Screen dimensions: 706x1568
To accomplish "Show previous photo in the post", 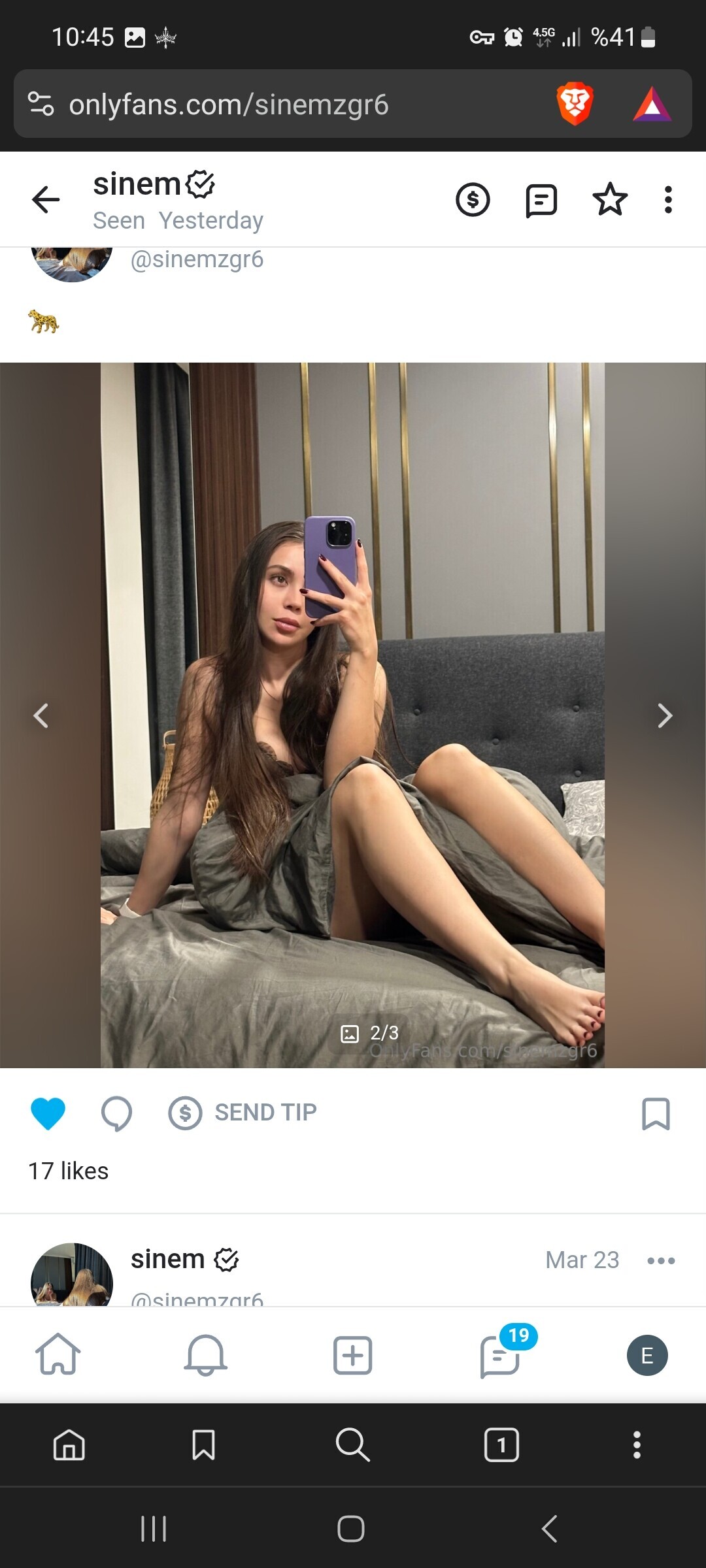I will tap(41, 715).
